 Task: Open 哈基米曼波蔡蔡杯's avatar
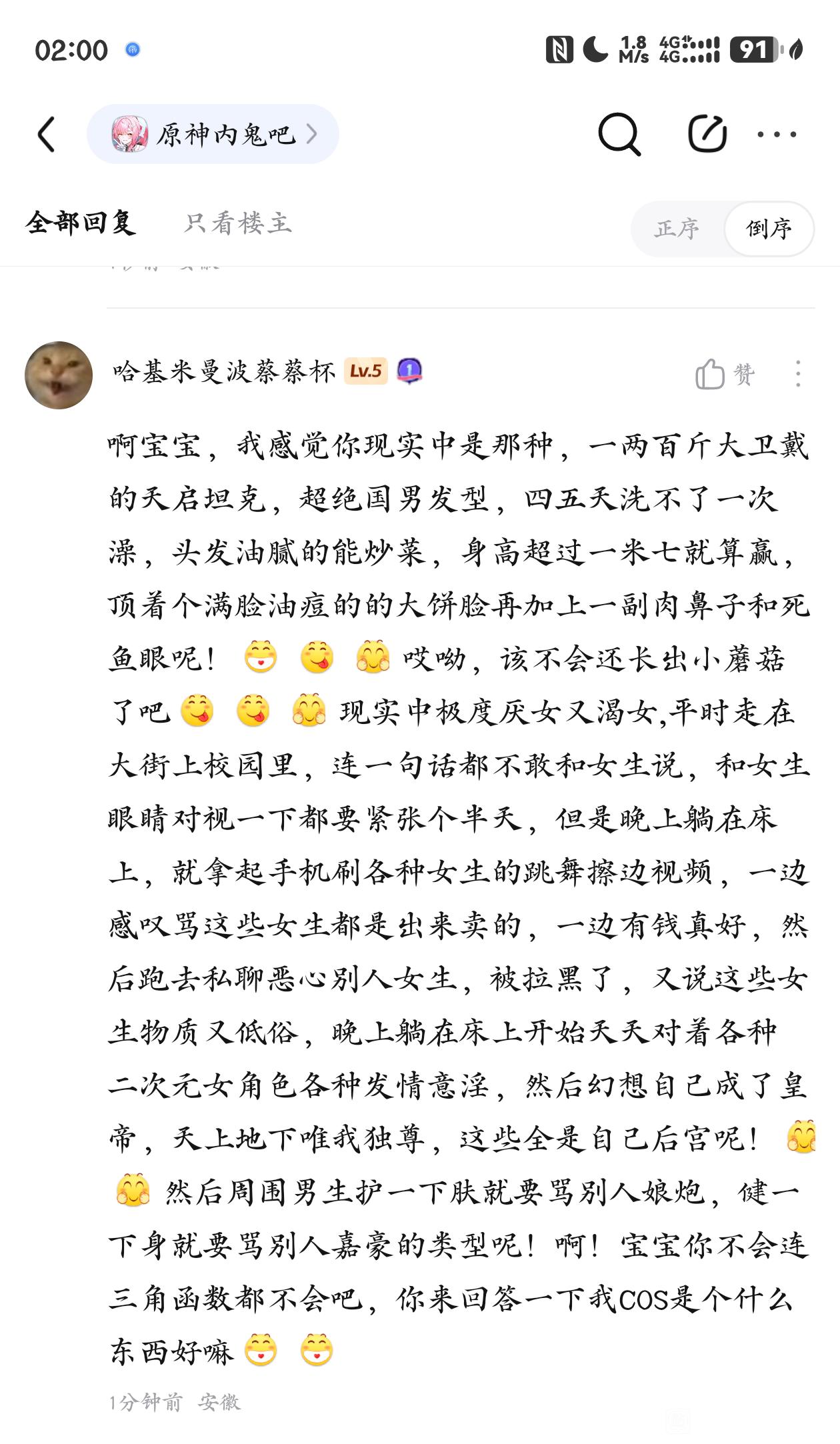(59, 375)
